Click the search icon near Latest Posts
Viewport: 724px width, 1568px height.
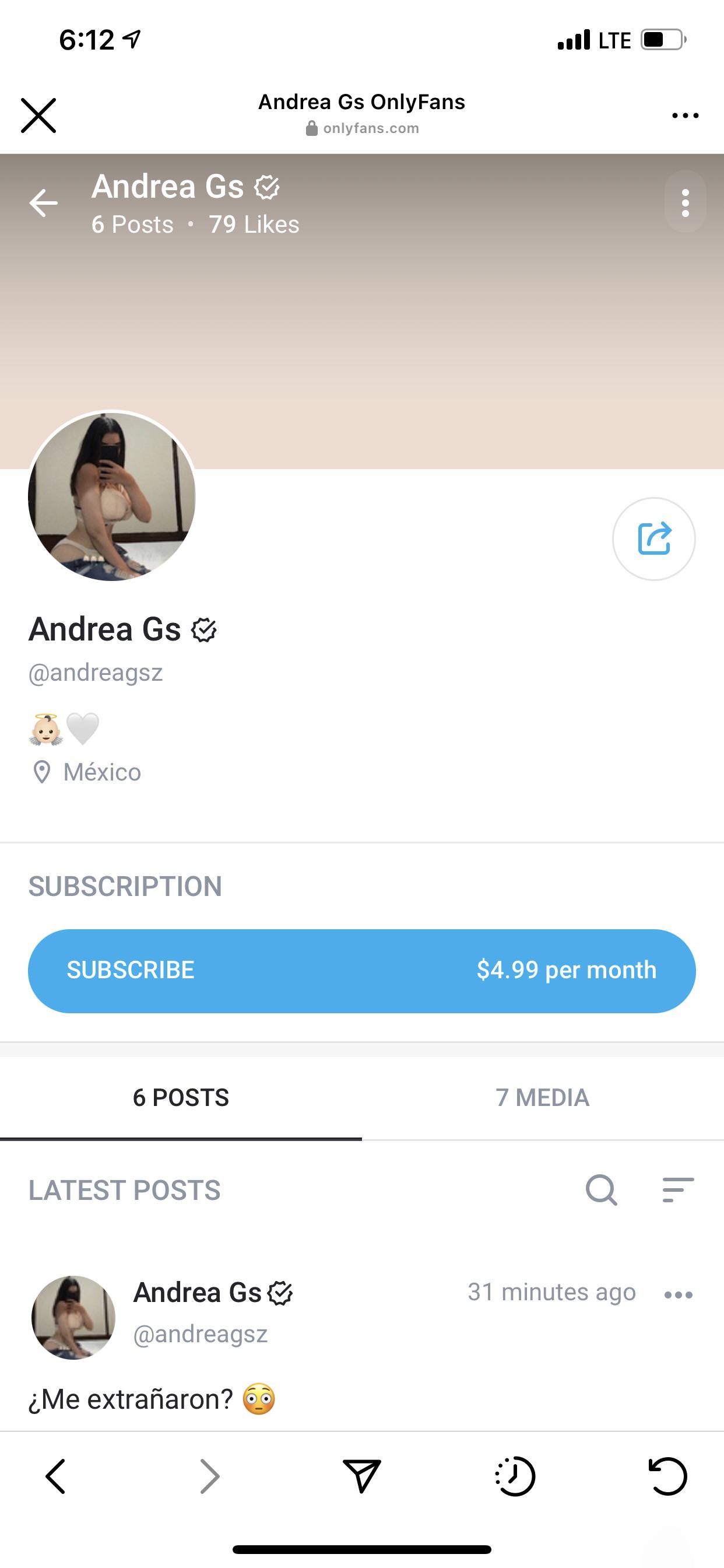(601, 1191)
